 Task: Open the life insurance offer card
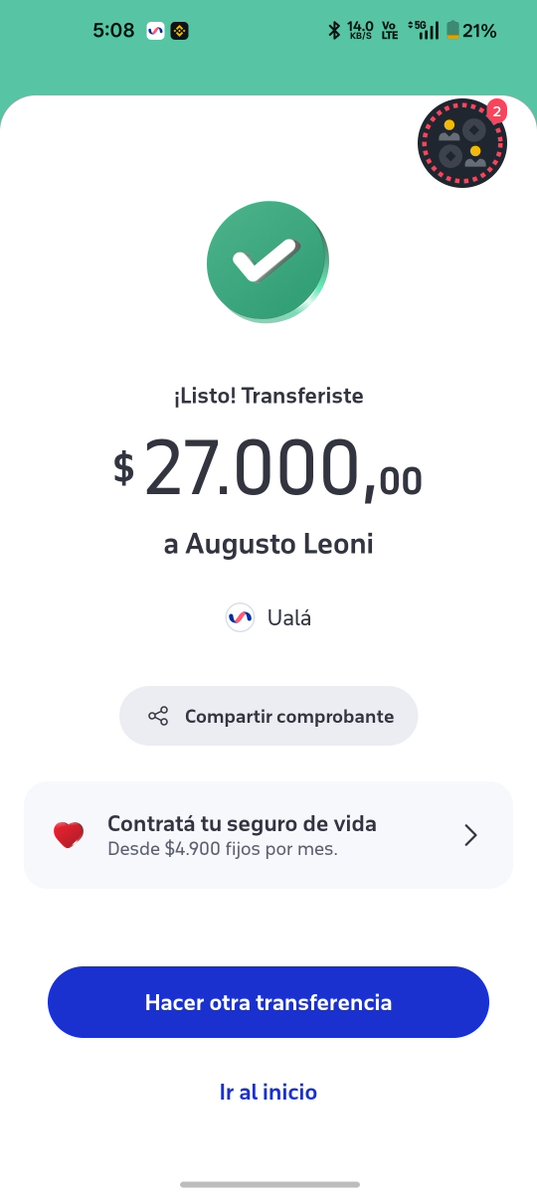coord(268,835)
